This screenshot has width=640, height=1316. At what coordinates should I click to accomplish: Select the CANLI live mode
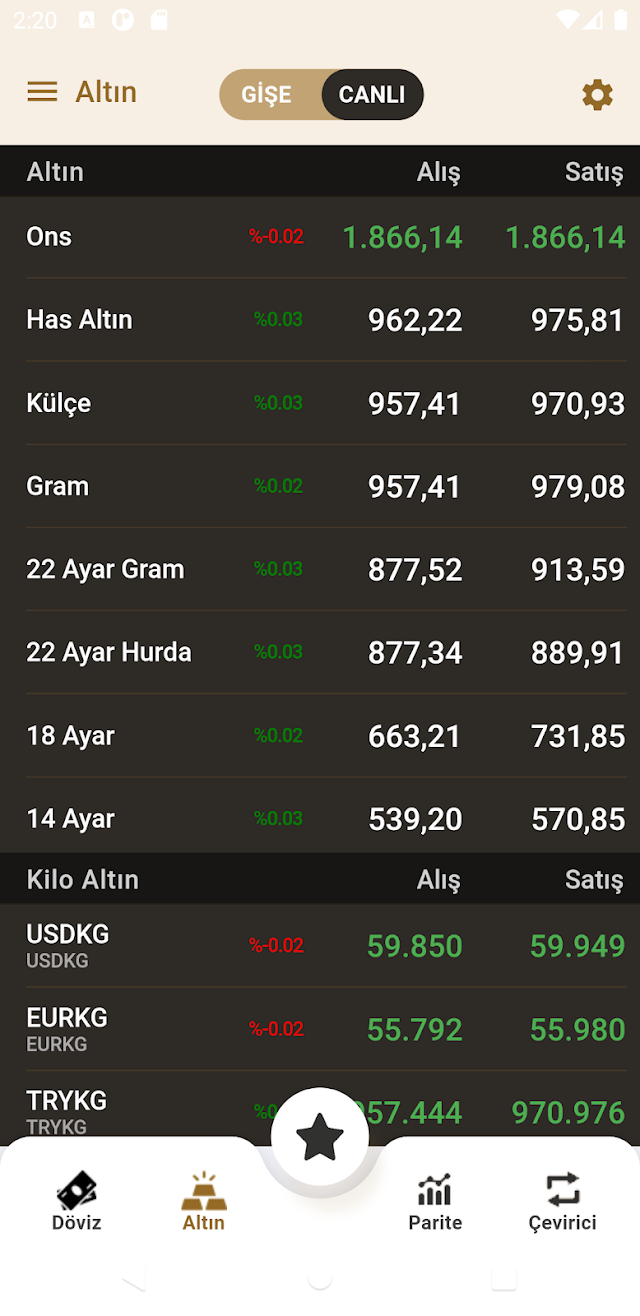[372, 95]
